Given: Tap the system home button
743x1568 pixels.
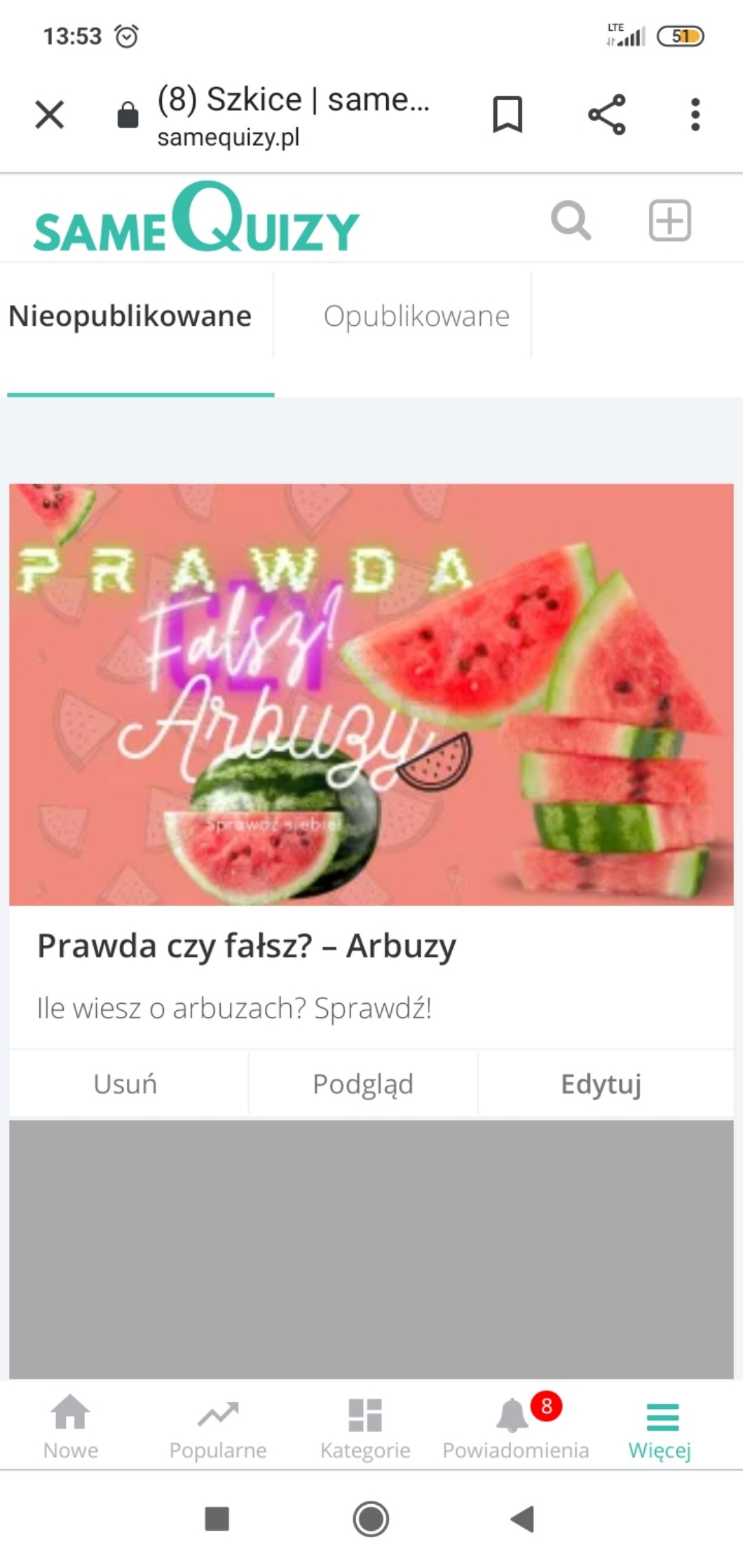Looking at the screenshot, I should click(371, 1519).
